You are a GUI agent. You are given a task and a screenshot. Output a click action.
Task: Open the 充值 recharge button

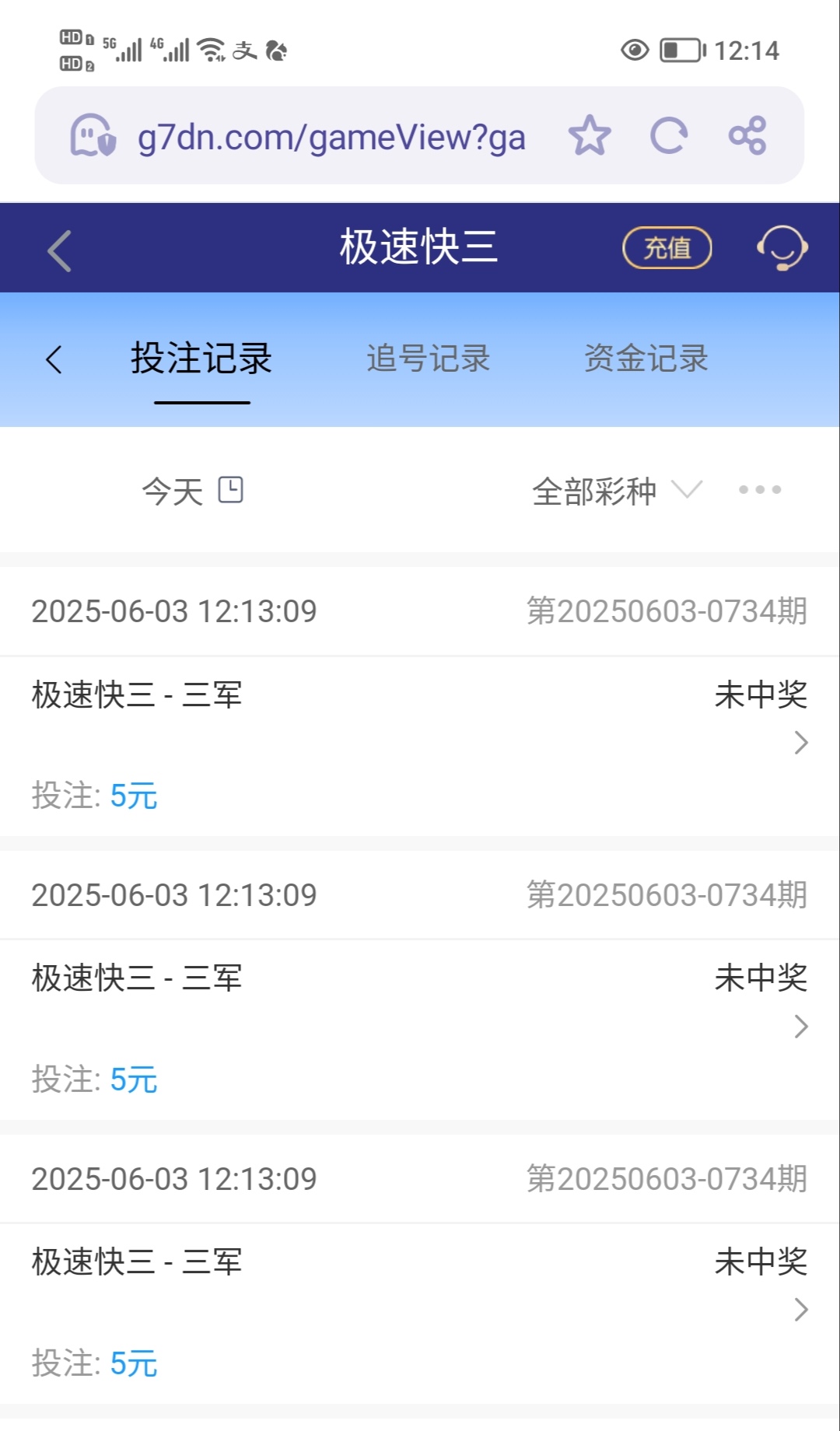click(x=667, y=248)
